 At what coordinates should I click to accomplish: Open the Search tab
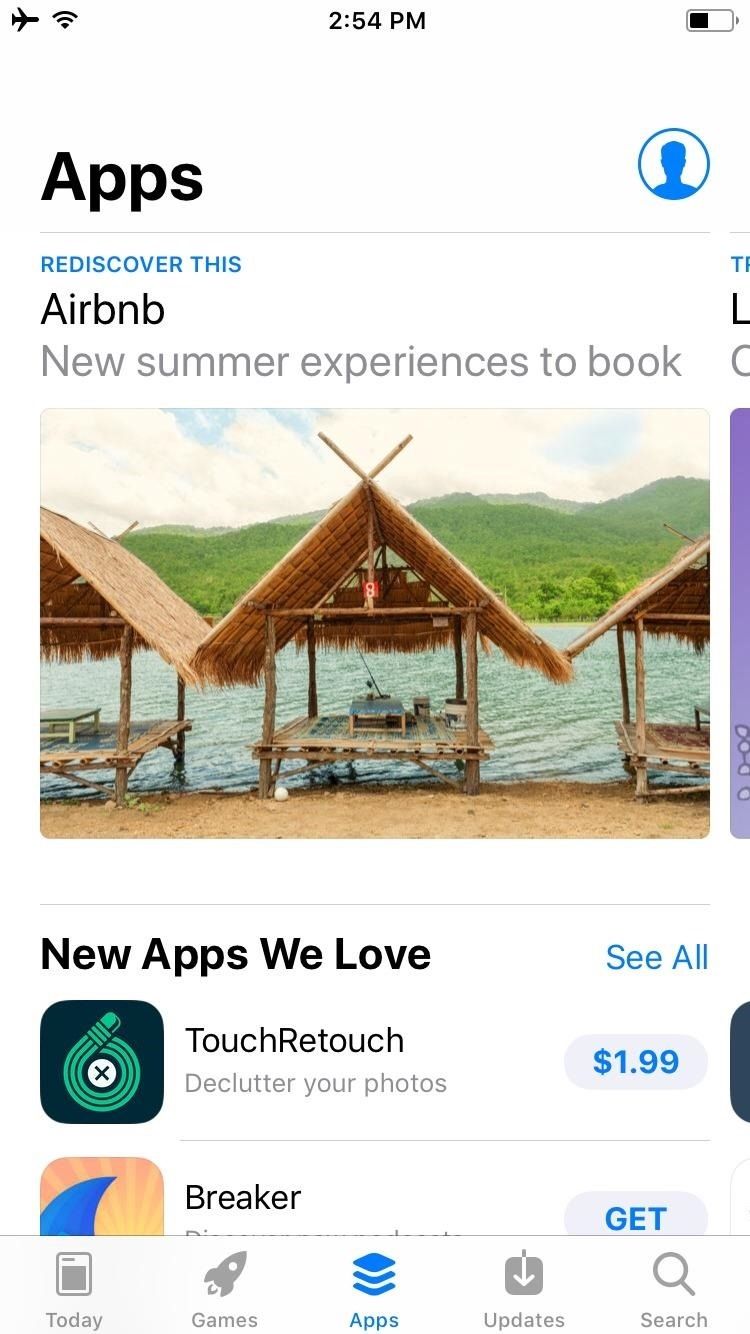pyautogui.click(x=673, y=1288)
